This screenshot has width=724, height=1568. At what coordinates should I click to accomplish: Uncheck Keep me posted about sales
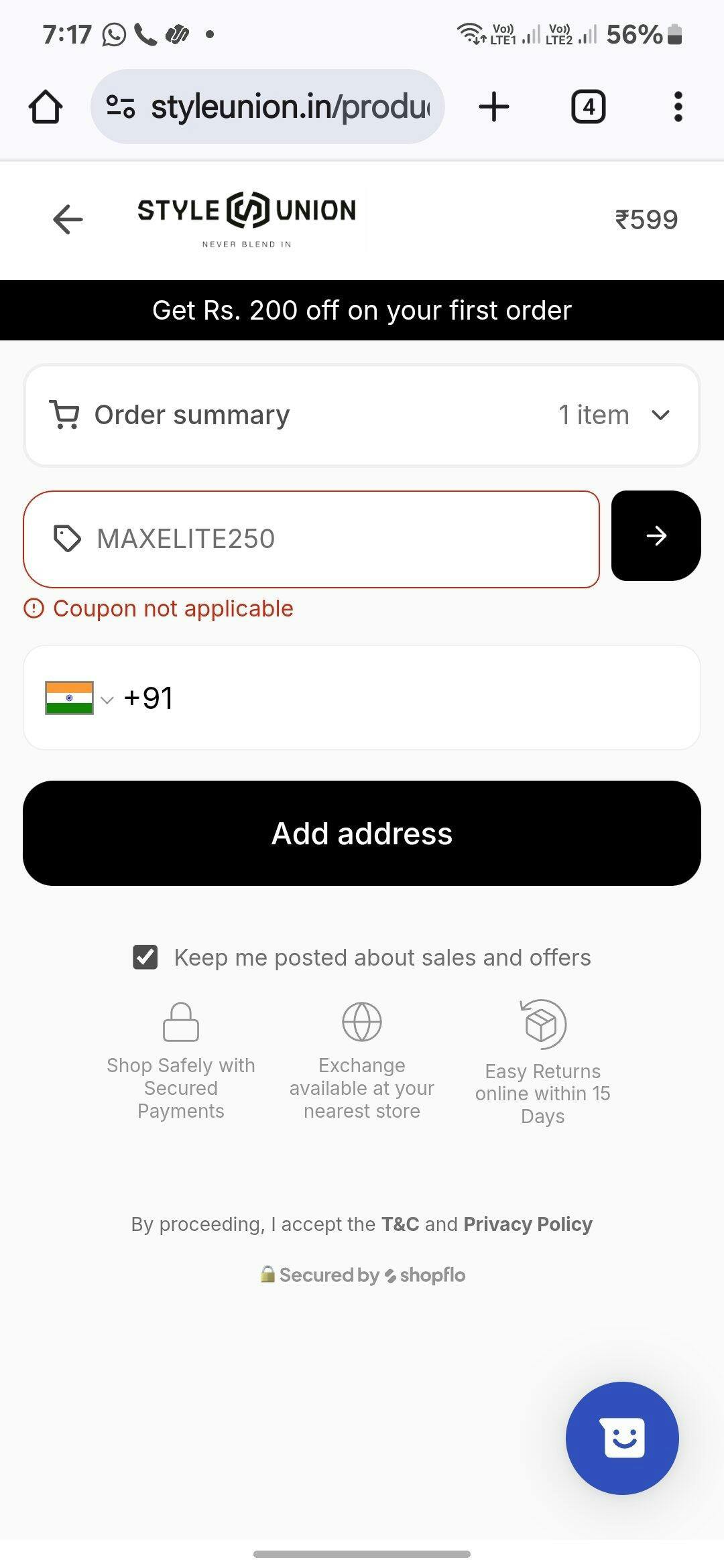145,957
